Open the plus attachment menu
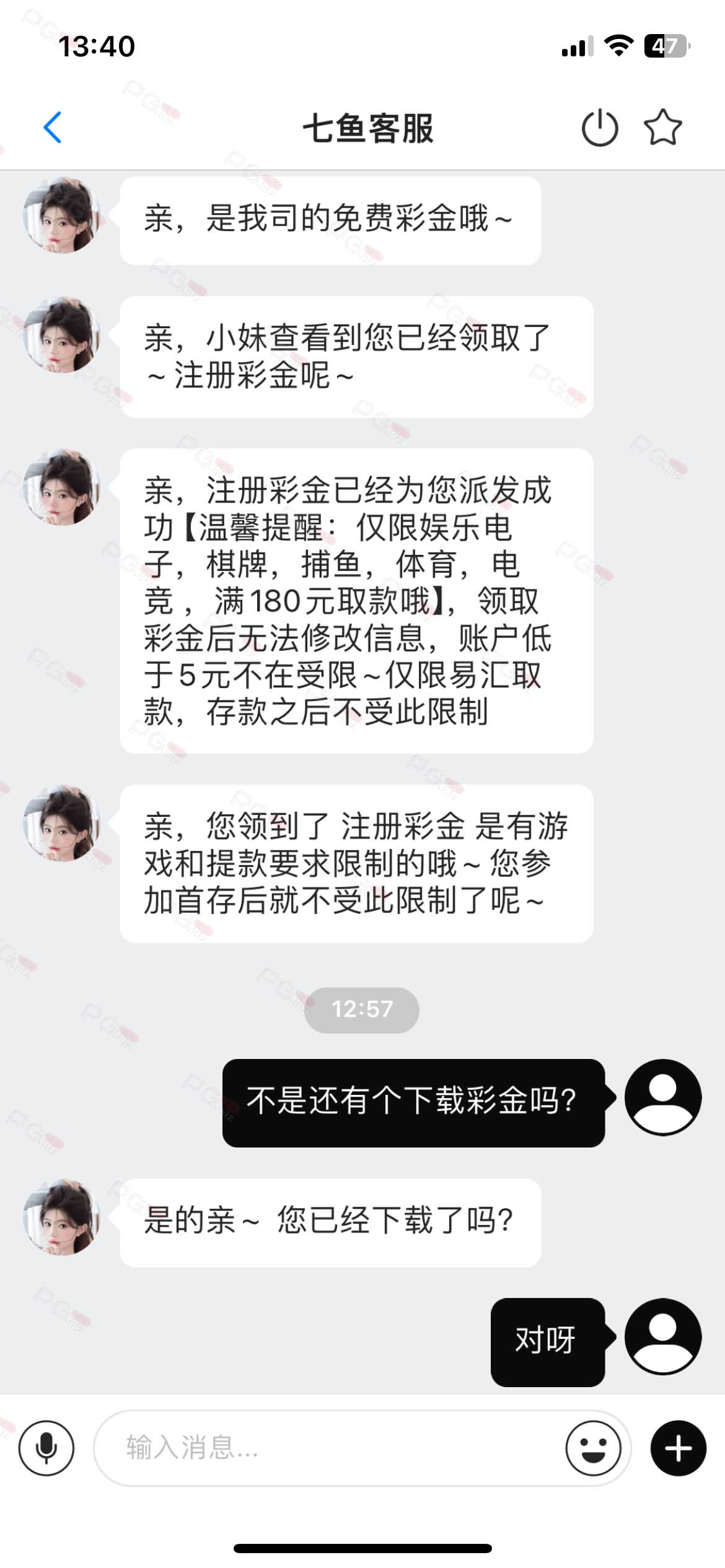This screenshot has width=725, height=1568. tap(679, 1448)
